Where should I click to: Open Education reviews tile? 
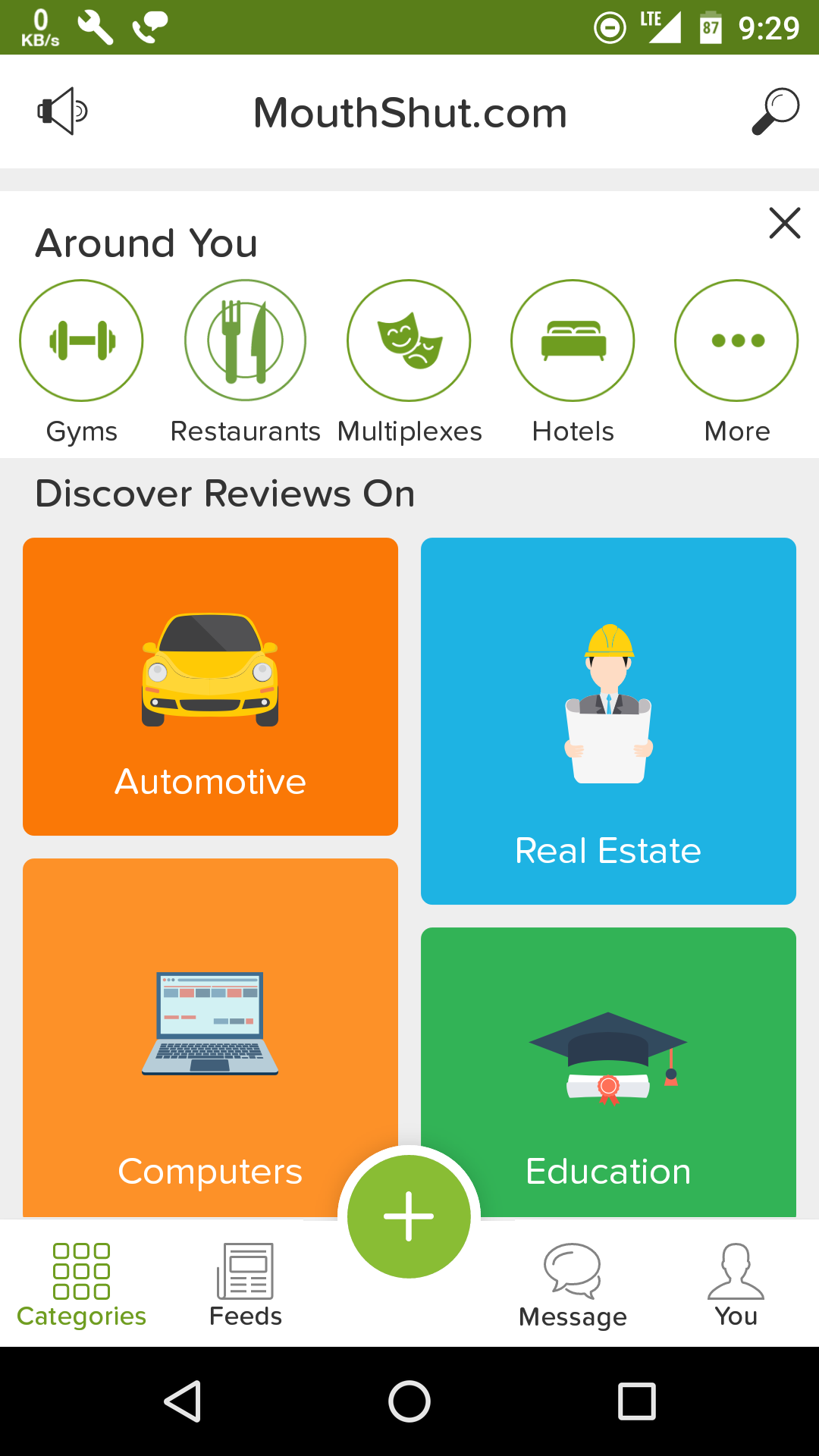pyautogui.click(x=608, y=1069)
